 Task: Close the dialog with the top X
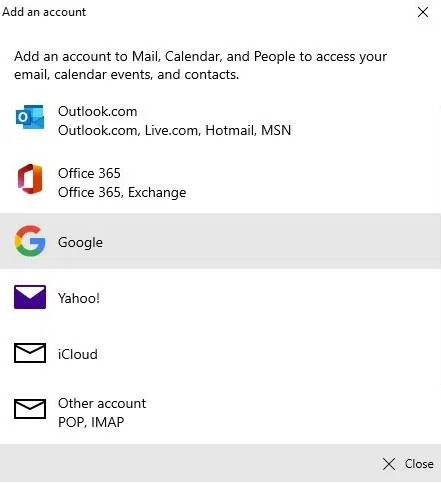423,12
